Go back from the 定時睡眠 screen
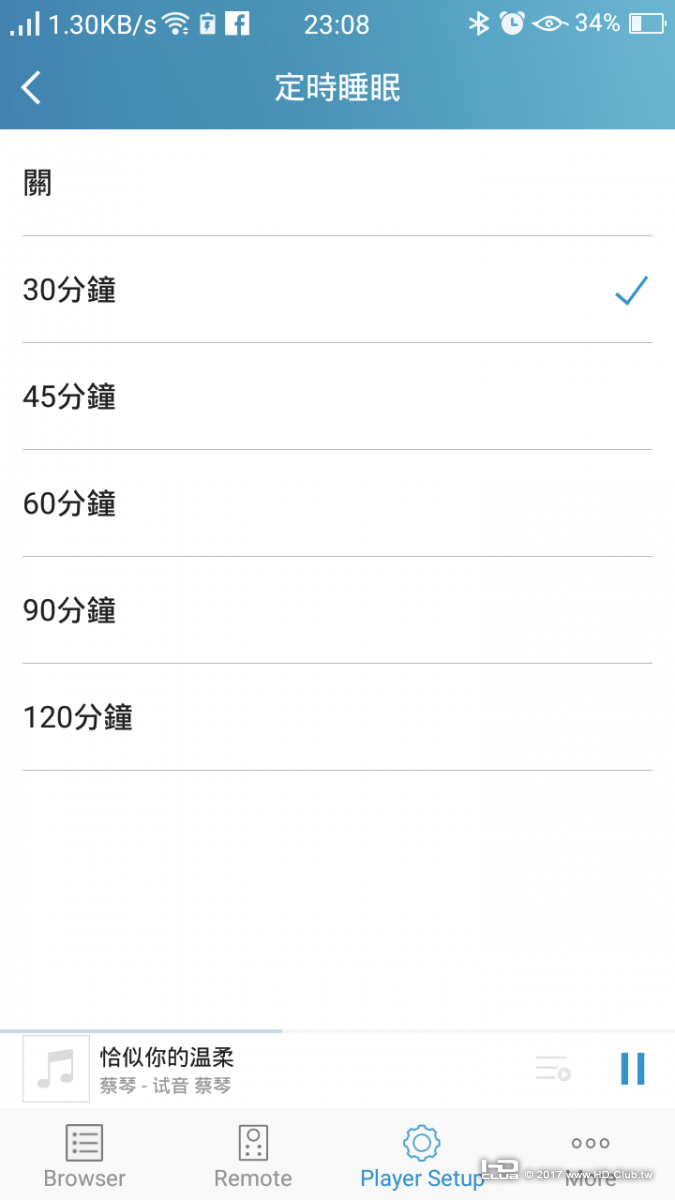The width and height of the screenshot is (675, 1200). [32, 88]
